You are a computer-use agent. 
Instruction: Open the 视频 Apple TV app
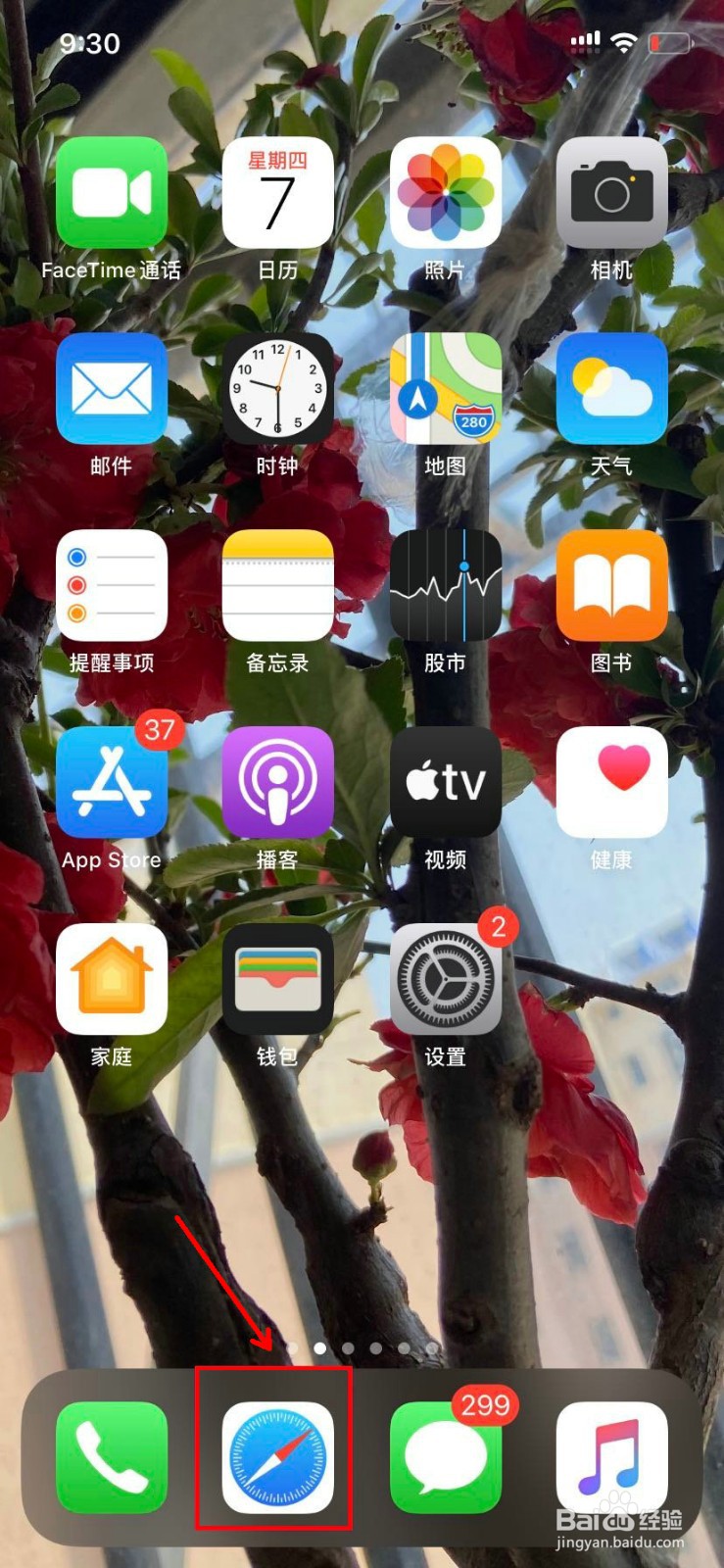(x=446, y=784)
